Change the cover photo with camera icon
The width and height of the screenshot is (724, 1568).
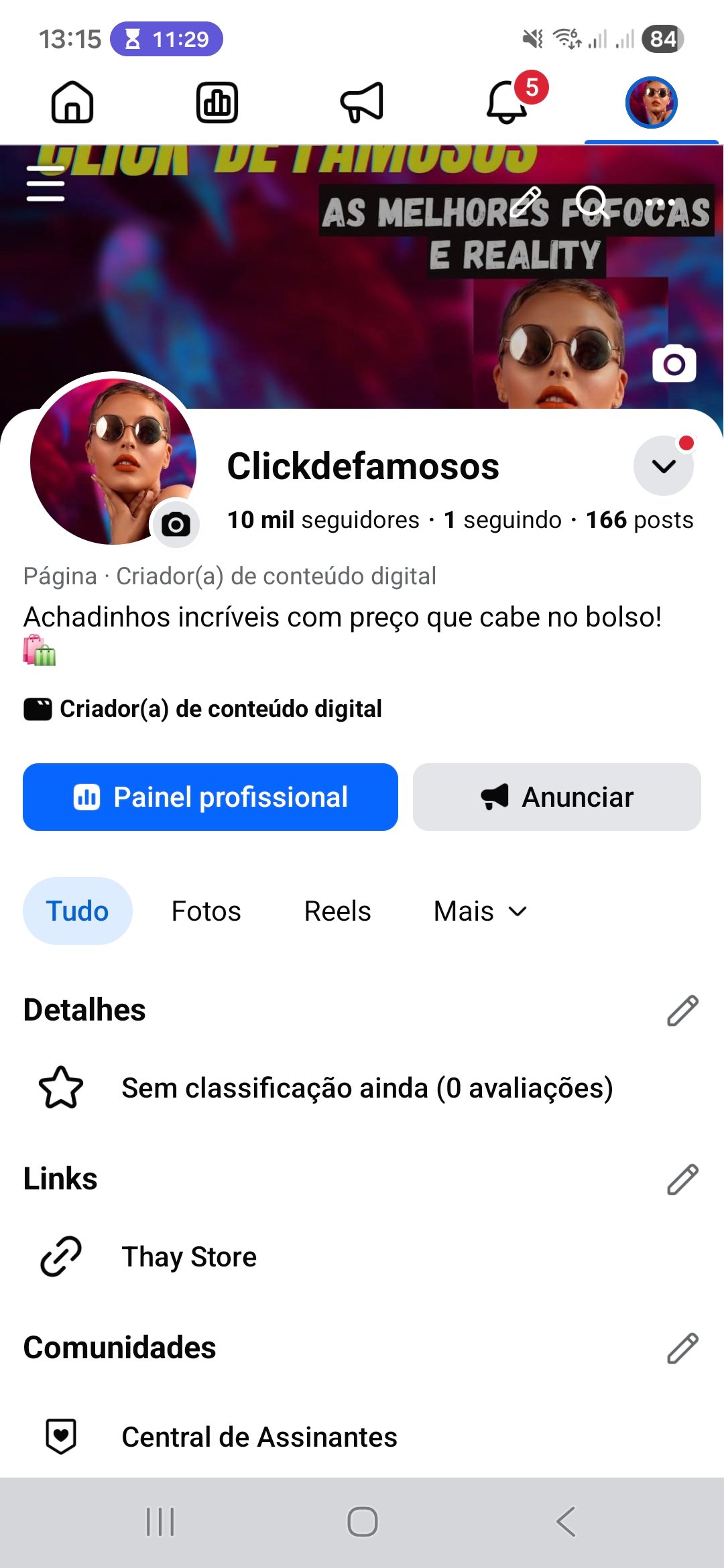pyautogui.click(x=674, y=364)
